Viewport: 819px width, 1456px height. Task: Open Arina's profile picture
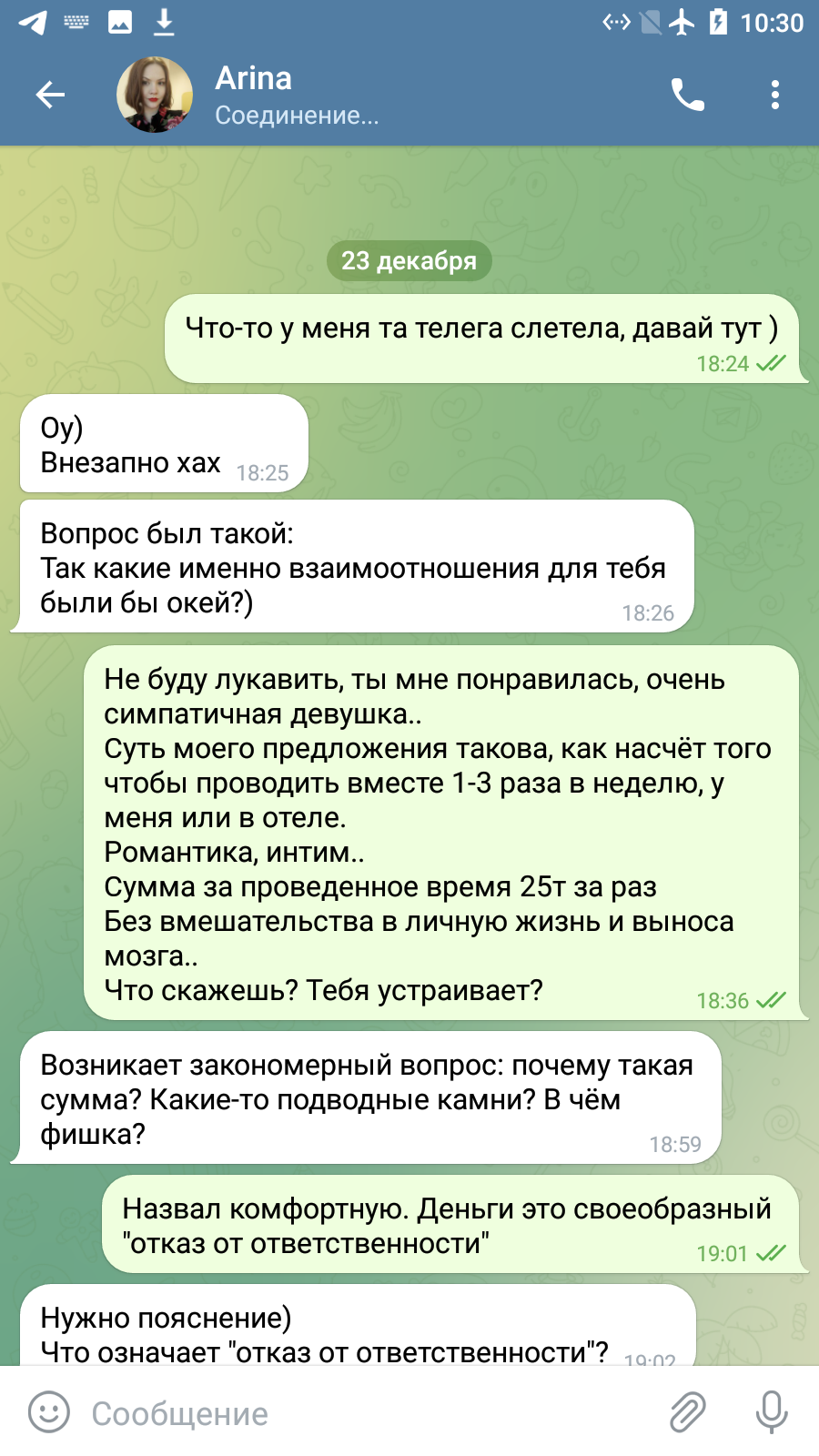[155, 95]
